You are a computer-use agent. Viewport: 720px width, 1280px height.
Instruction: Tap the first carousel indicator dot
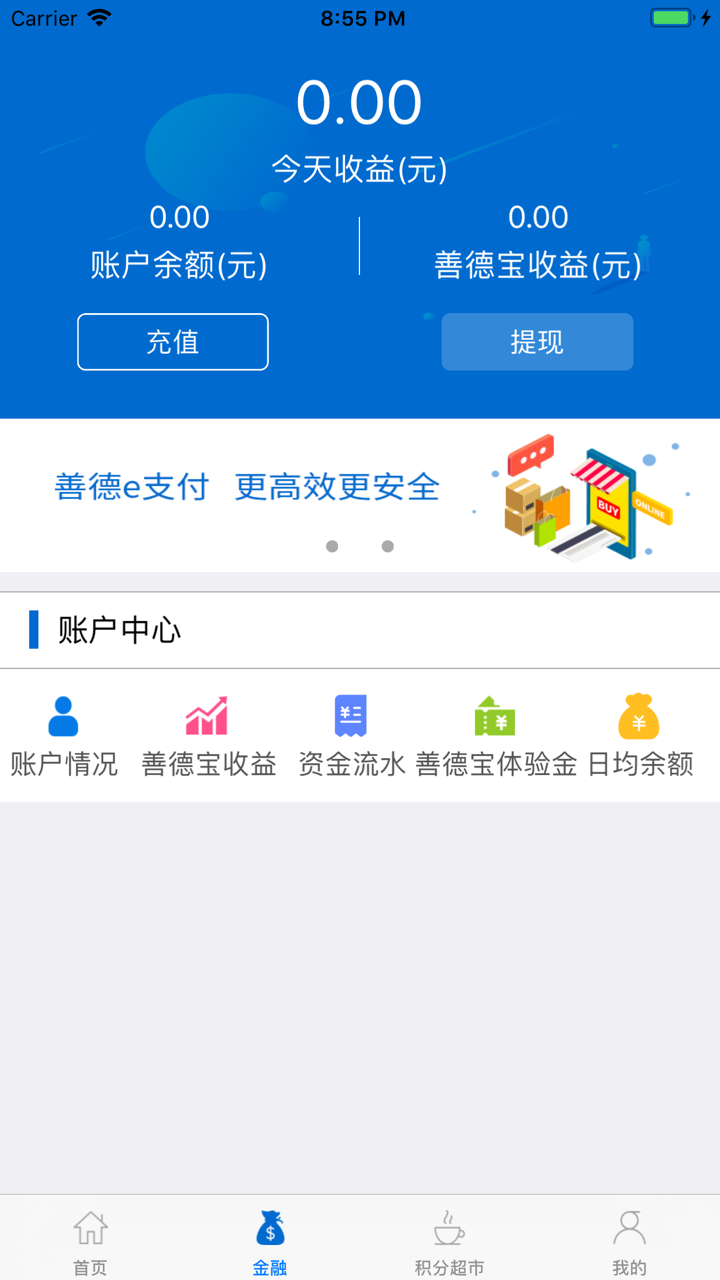tap(333, 547)
